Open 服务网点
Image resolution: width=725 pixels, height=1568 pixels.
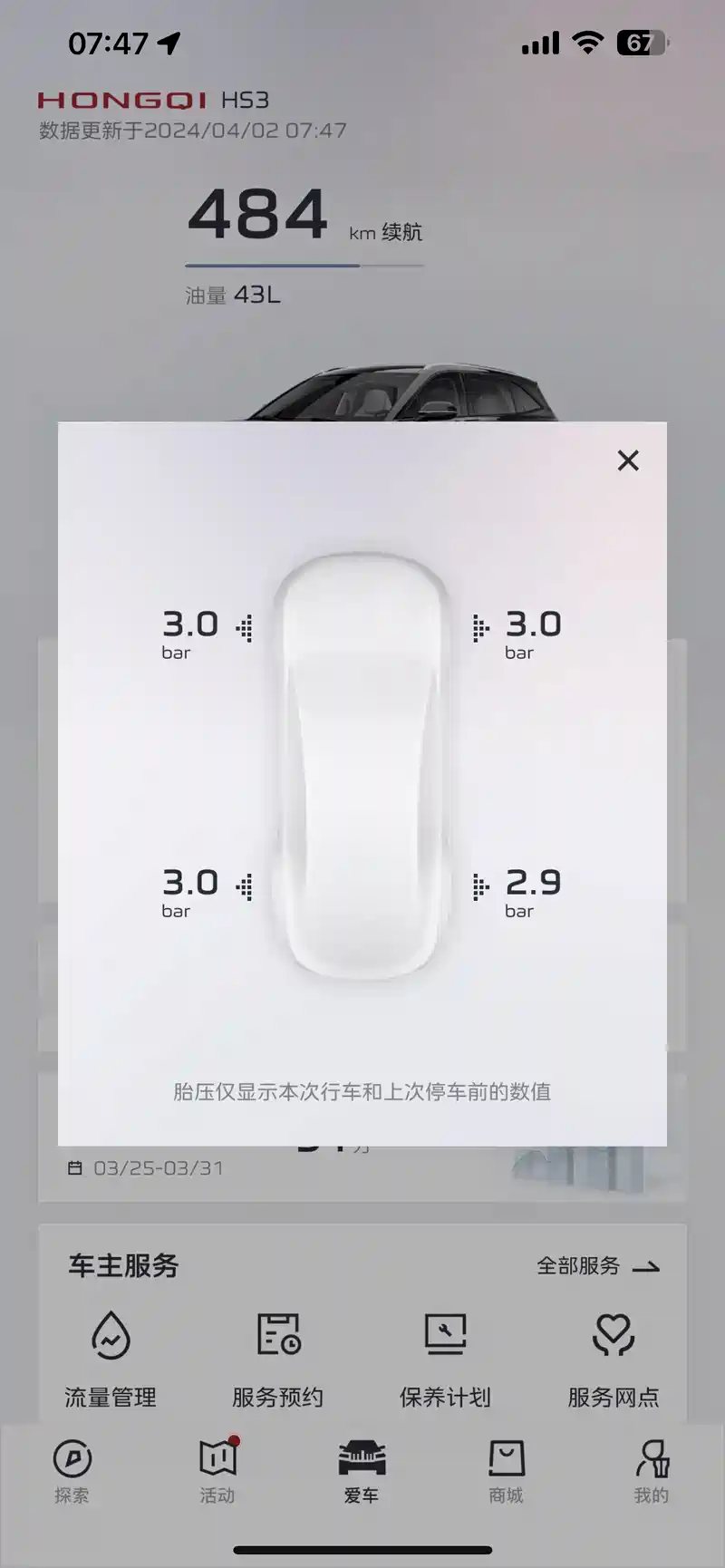click(614, 1359)
